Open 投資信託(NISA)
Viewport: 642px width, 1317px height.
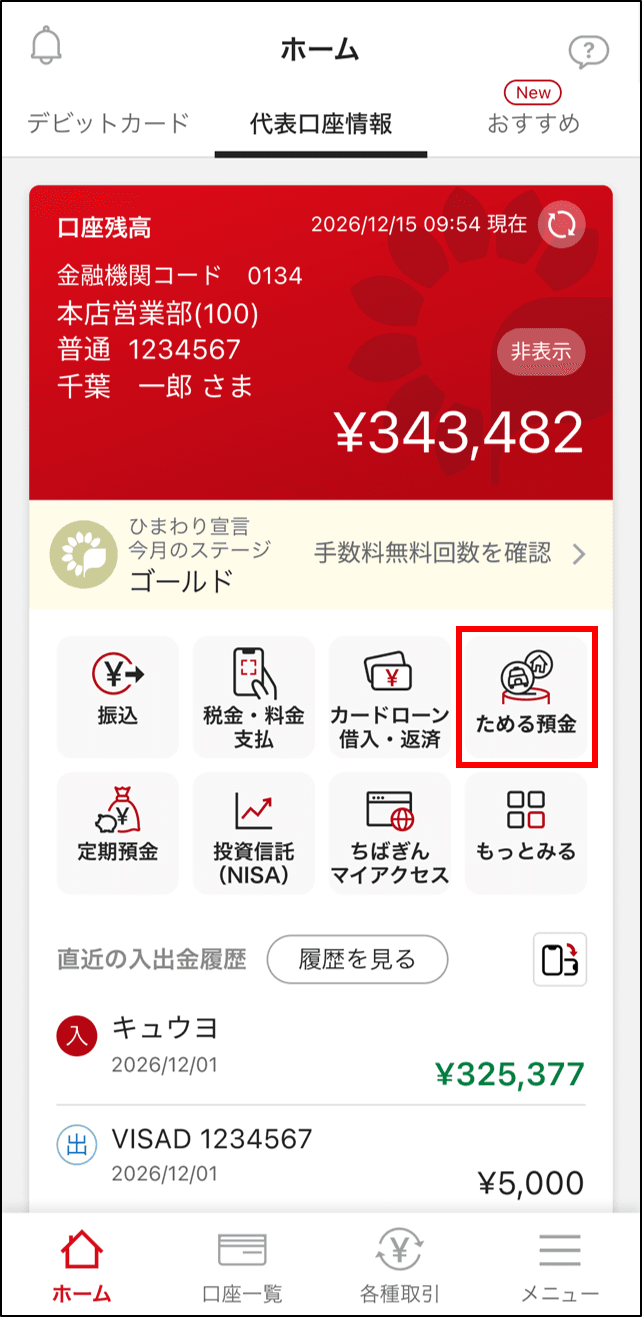tap(254, 833)
